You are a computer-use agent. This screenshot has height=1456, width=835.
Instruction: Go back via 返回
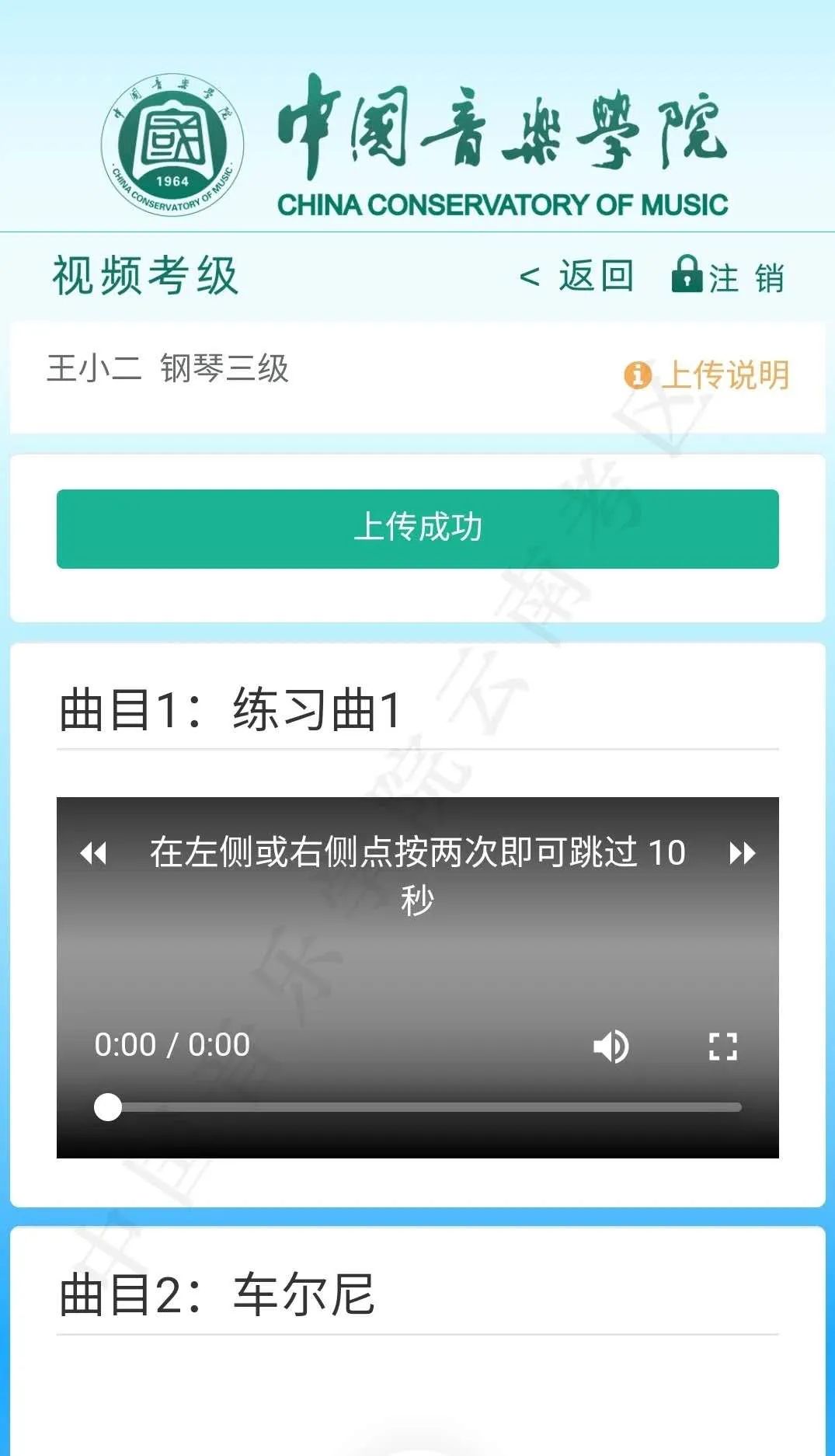[x=579, y=277]
